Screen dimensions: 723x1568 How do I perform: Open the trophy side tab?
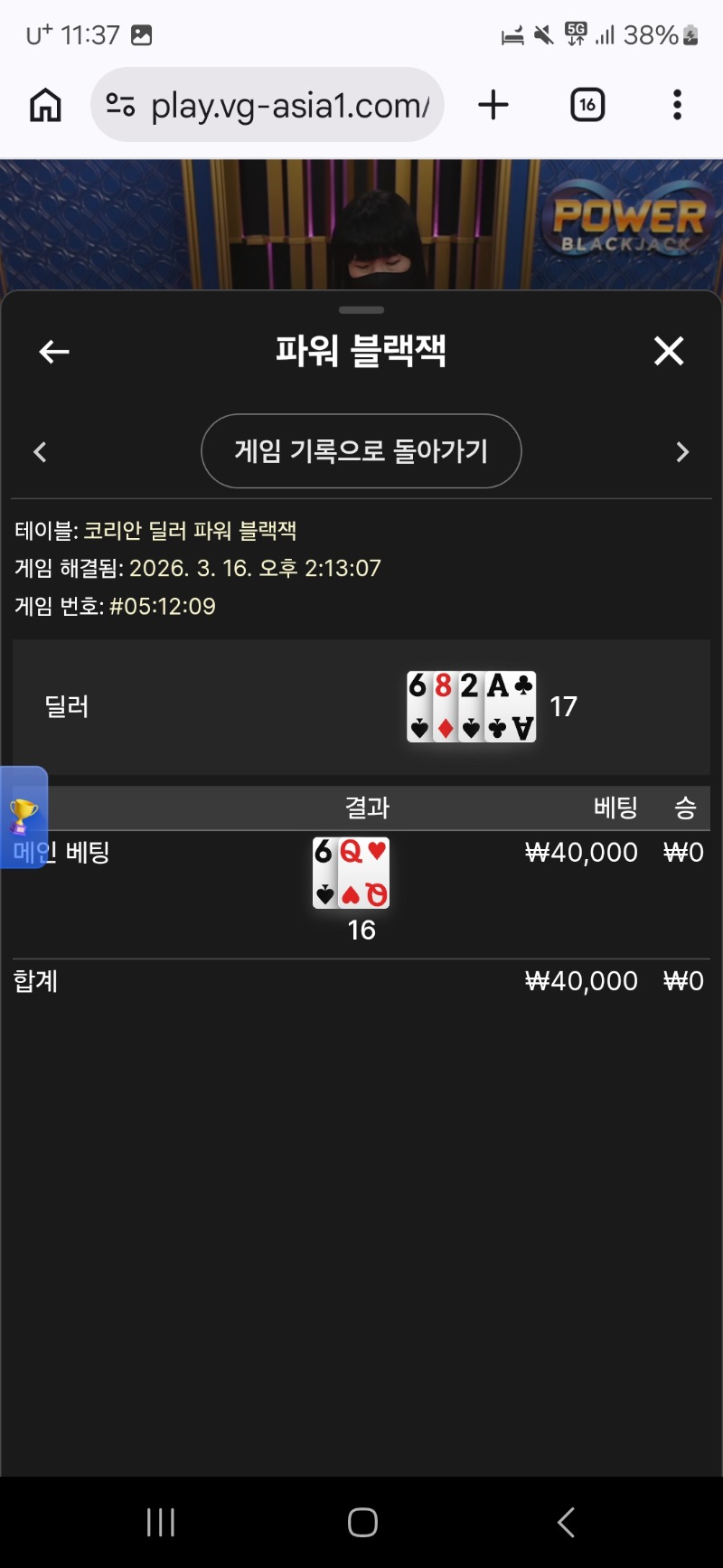click(x=23, y=817)
